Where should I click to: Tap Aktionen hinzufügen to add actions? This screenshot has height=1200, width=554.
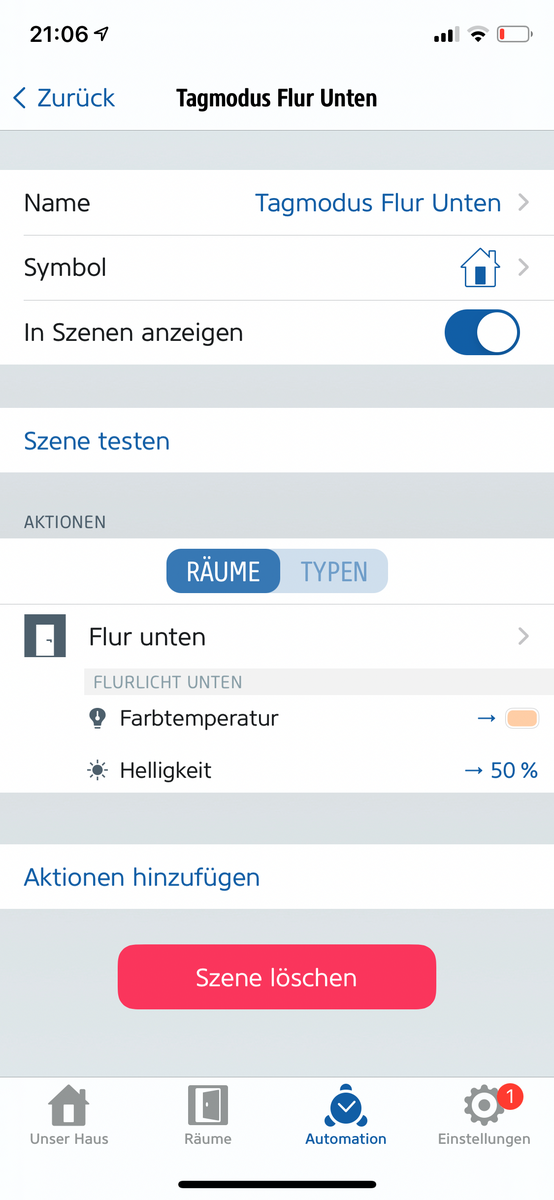pyautogui.click(x=142, y=877)
